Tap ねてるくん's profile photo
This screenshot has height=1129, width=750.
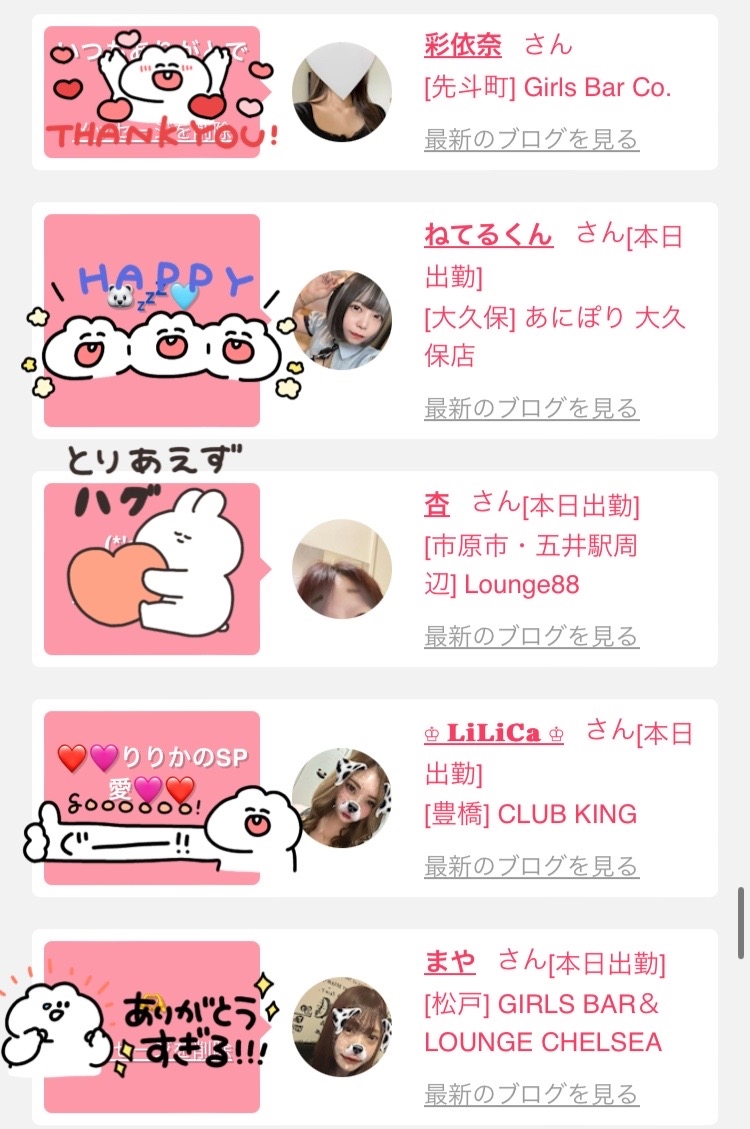[x=342, y=320]
